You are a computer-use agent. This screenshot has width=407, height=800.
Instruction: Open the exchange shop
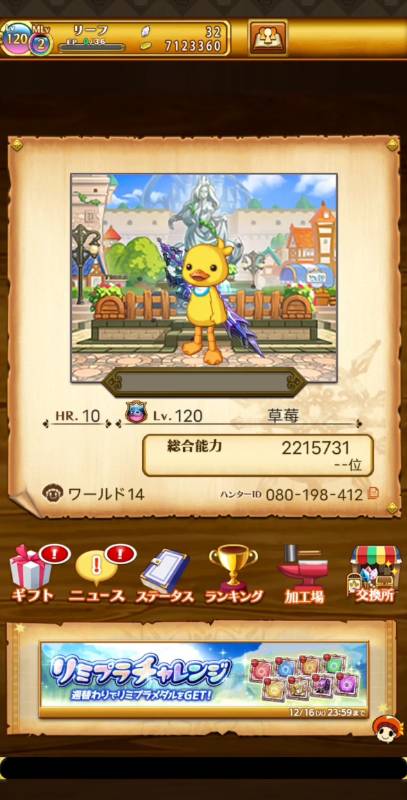pyautogui.click(x=376, y=574)
